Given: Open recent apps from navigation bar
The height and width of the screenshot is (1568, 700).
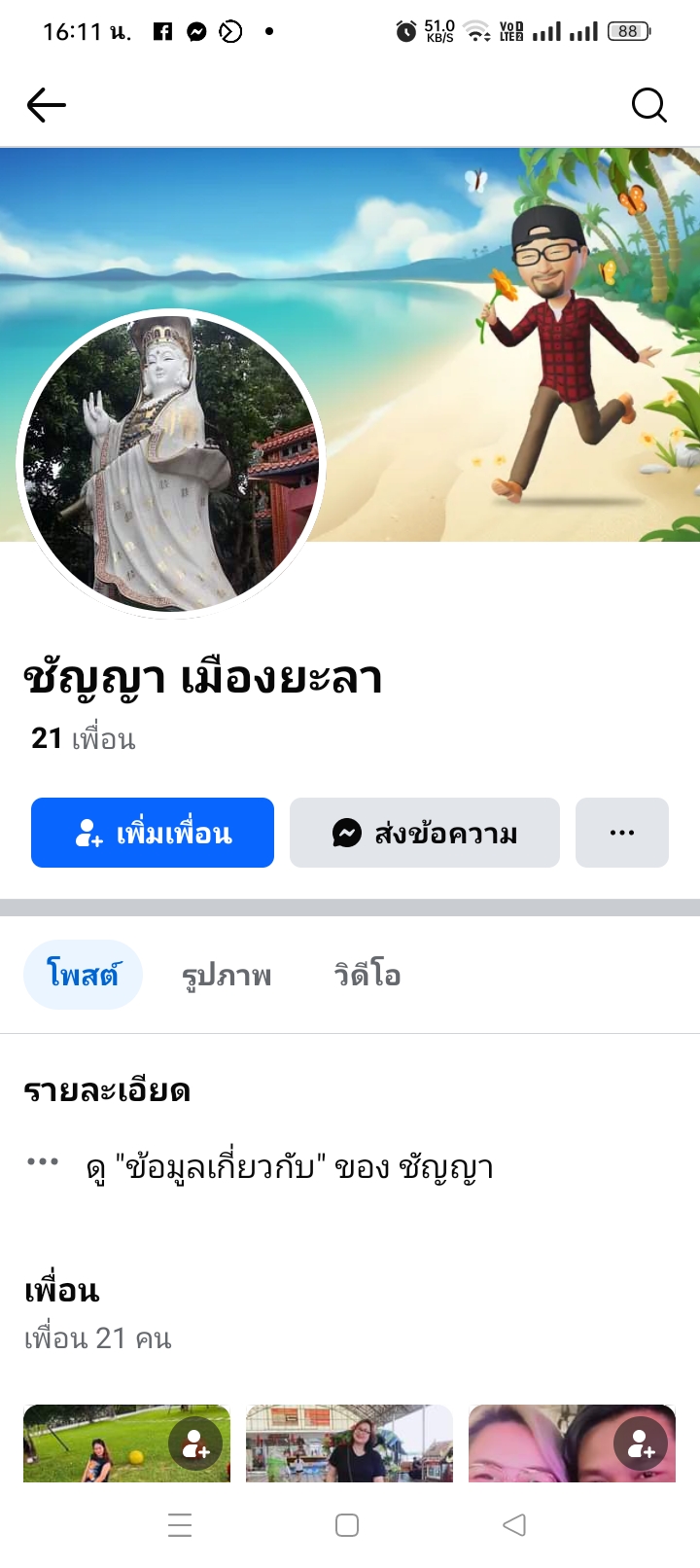Looking at the screenshot, I should [x=180, y=1525].
